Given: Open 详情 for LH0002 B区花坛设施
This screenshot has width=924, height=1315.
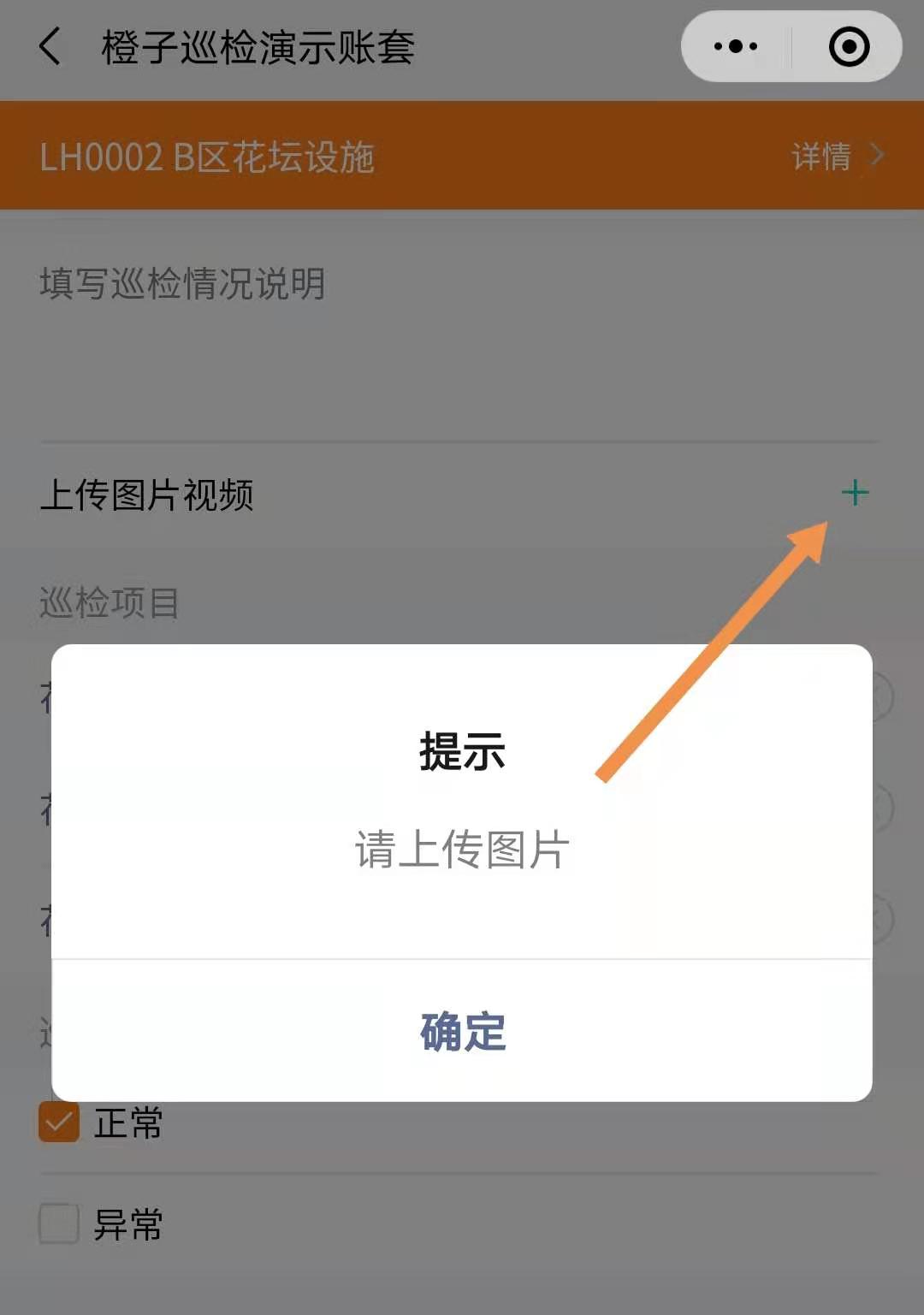Looking at the screenshot, I should coord(836,157).
